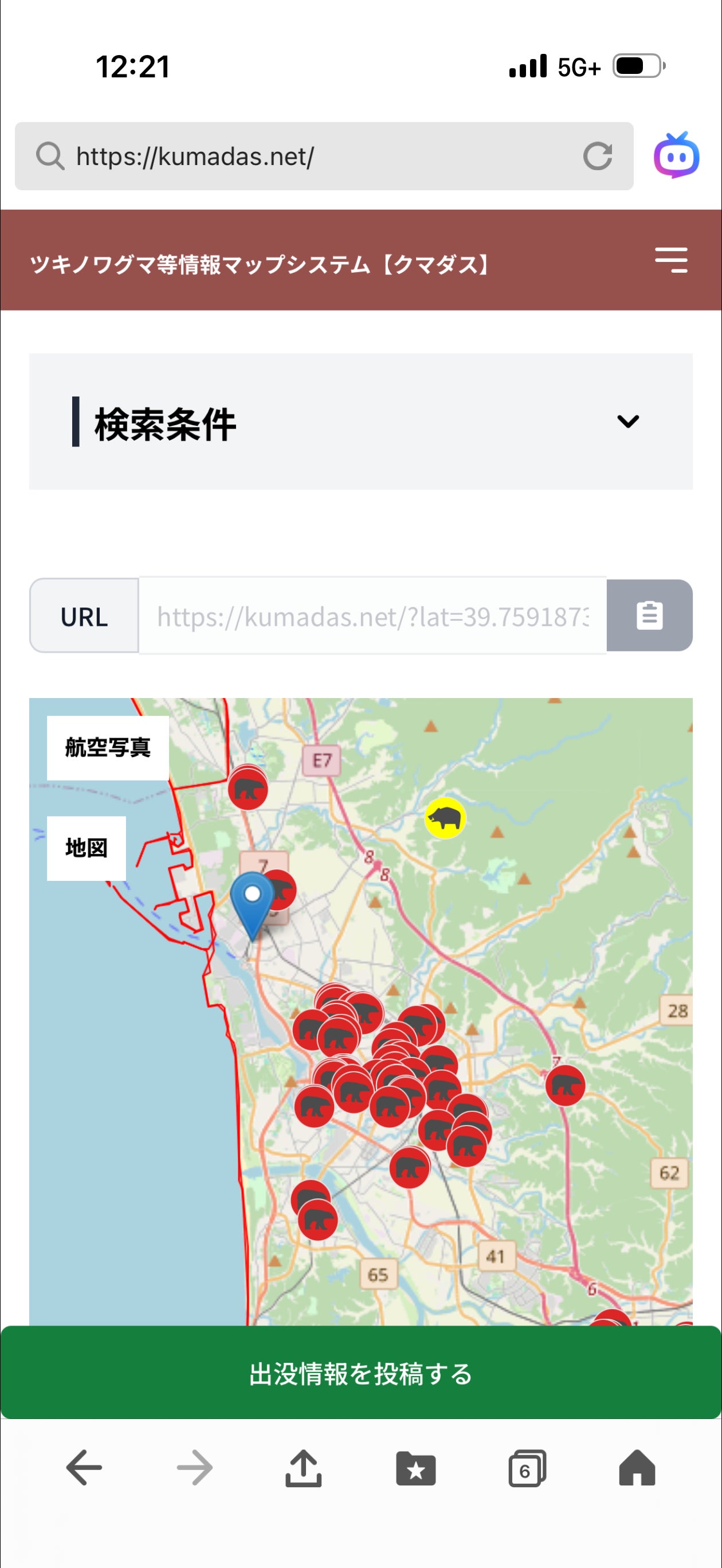
Task: Switch the map to 航空写真 view
Action: pyautogui.click(x=108, y=747)
